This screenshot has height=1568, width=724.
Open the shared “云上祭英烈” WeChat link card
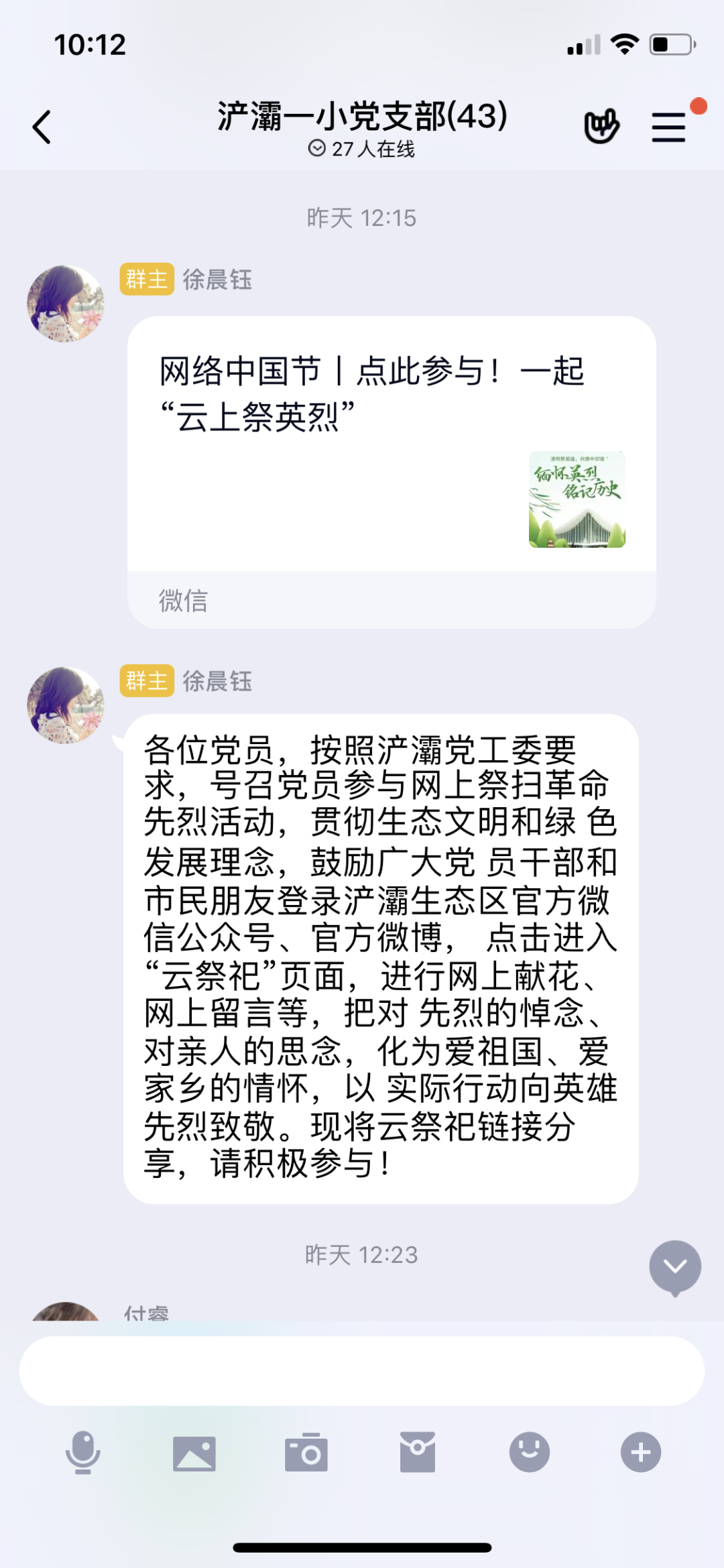(391, 456)
